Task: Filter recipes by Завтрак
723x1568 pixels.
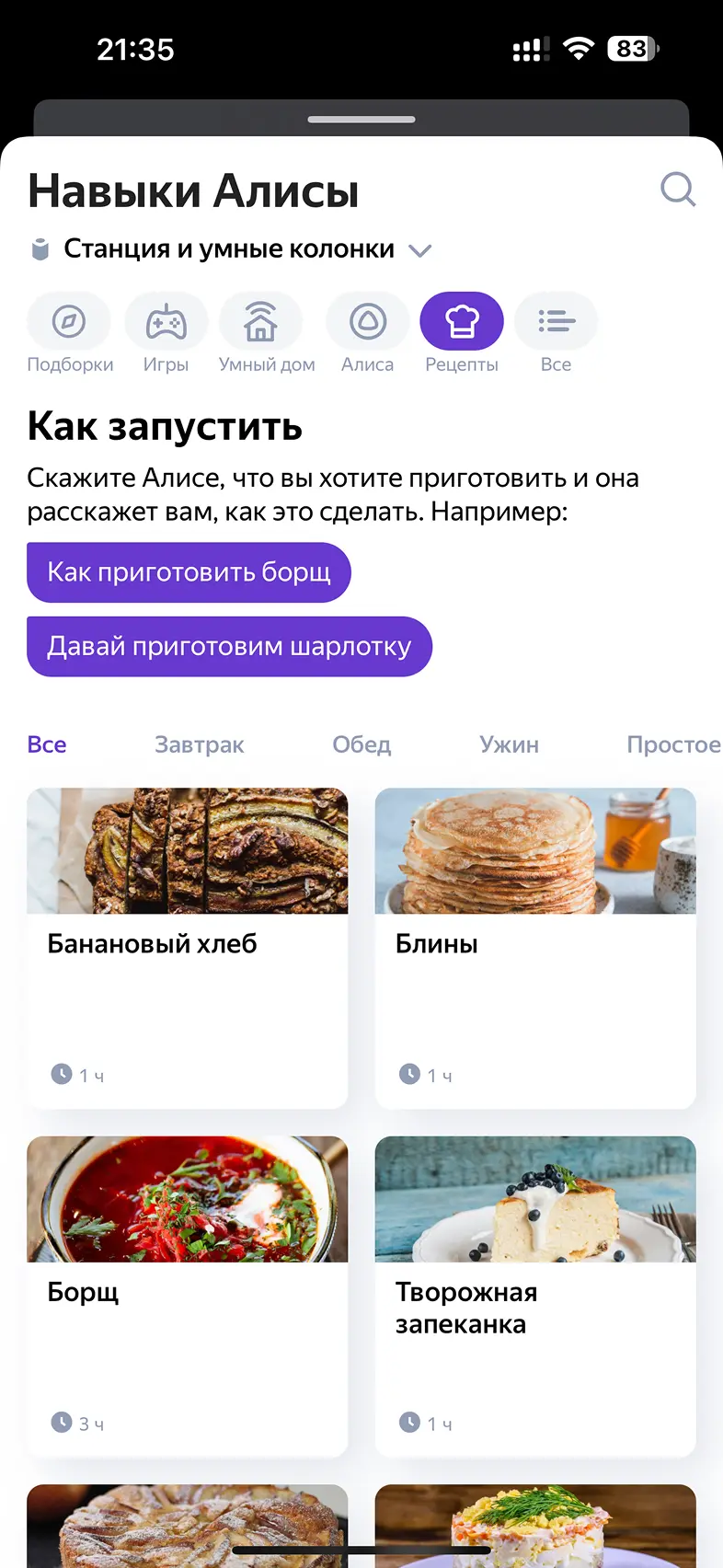Action: [x=199, y=744]
